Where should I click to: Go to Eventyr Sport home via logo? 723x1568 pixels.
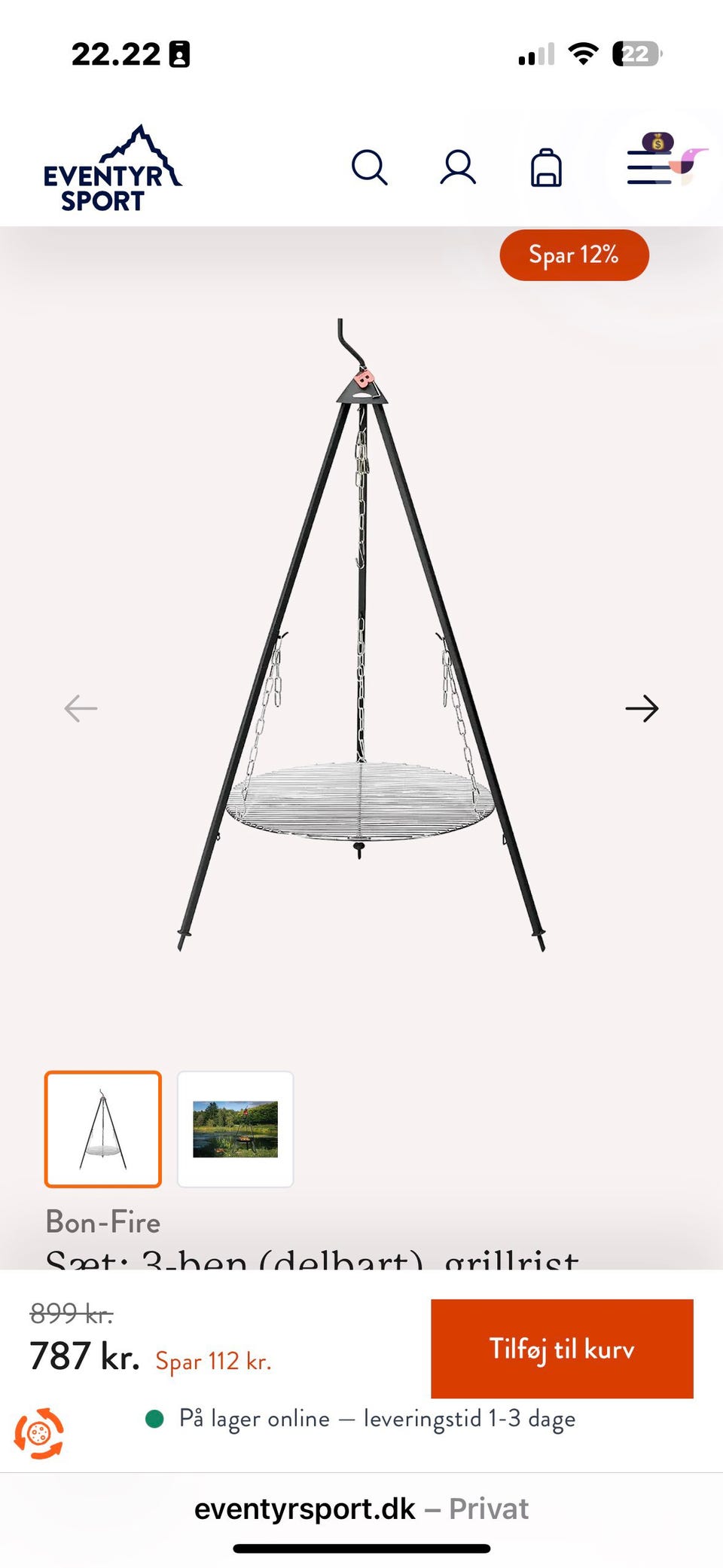[x=113, y=170]
